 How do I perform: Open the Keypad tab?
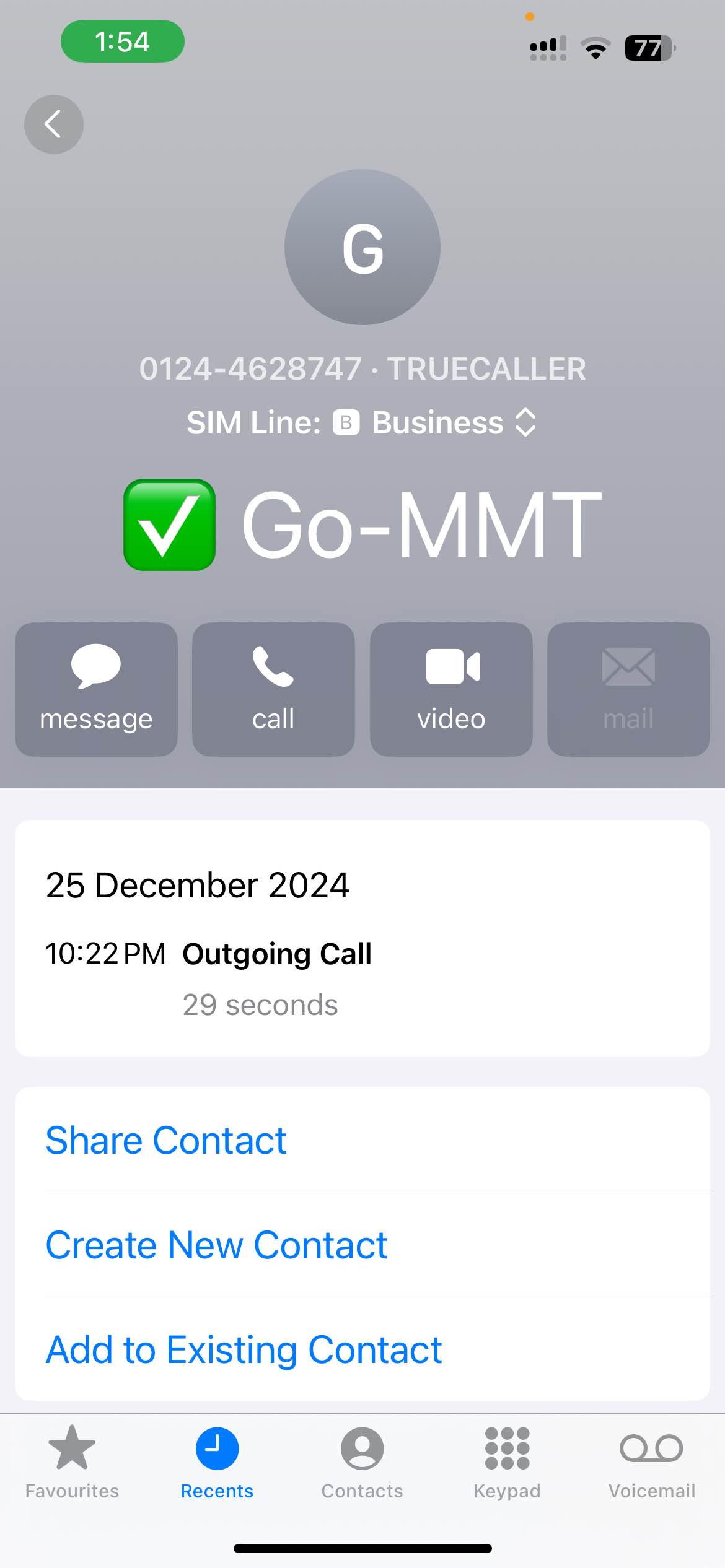[507, 1461]
